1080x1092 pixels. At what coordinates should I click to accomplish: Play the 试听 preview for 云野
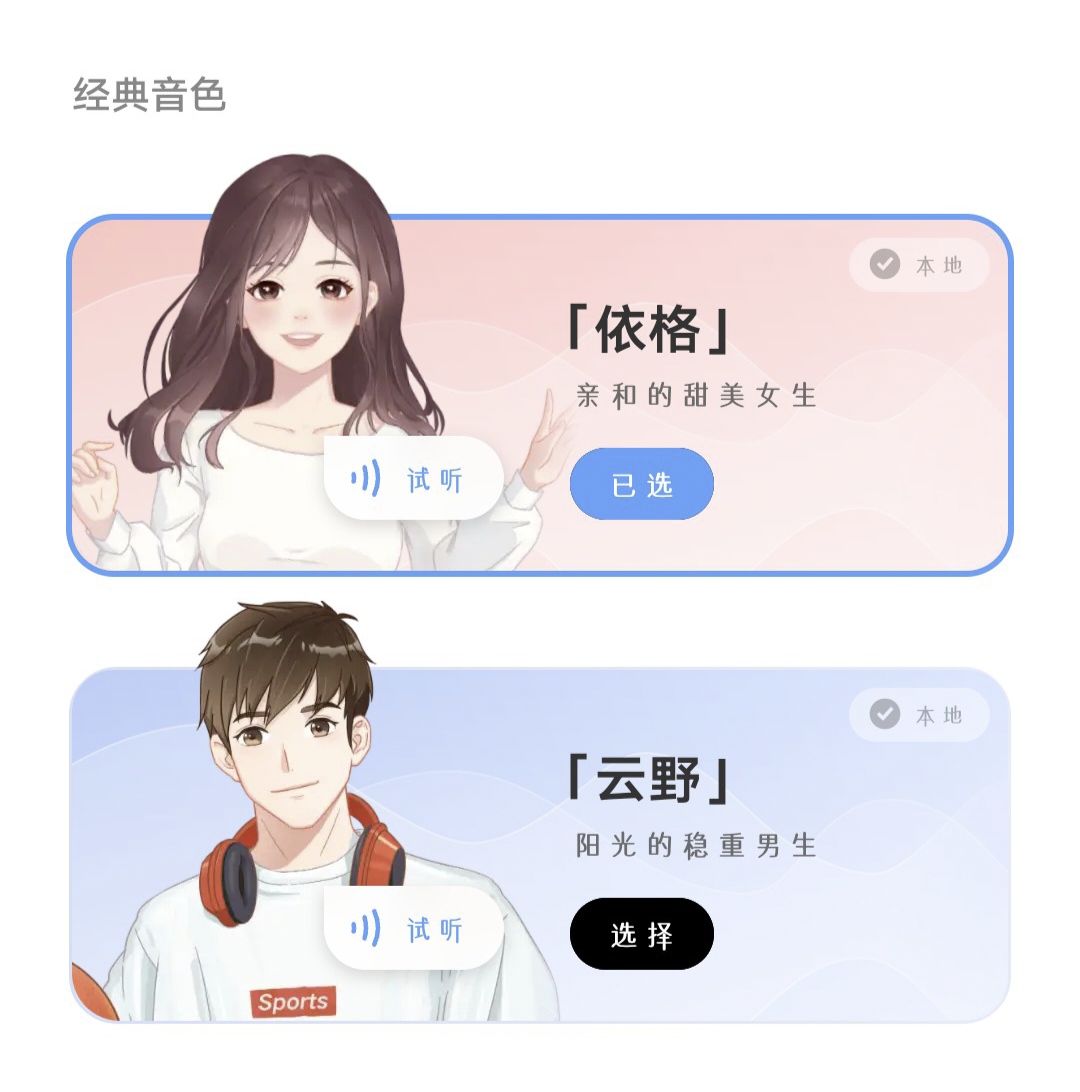(413, 929)
